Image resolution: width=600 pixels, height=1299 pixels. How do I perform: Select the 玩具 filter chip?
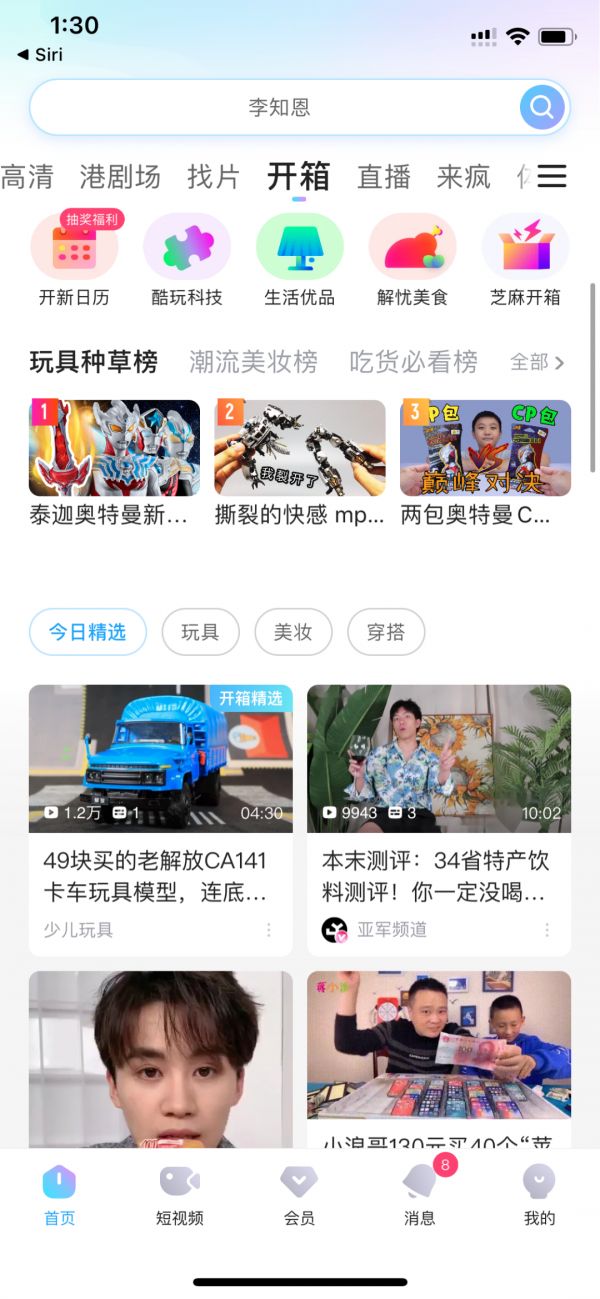pyautogui.click(x=200, y=632)
